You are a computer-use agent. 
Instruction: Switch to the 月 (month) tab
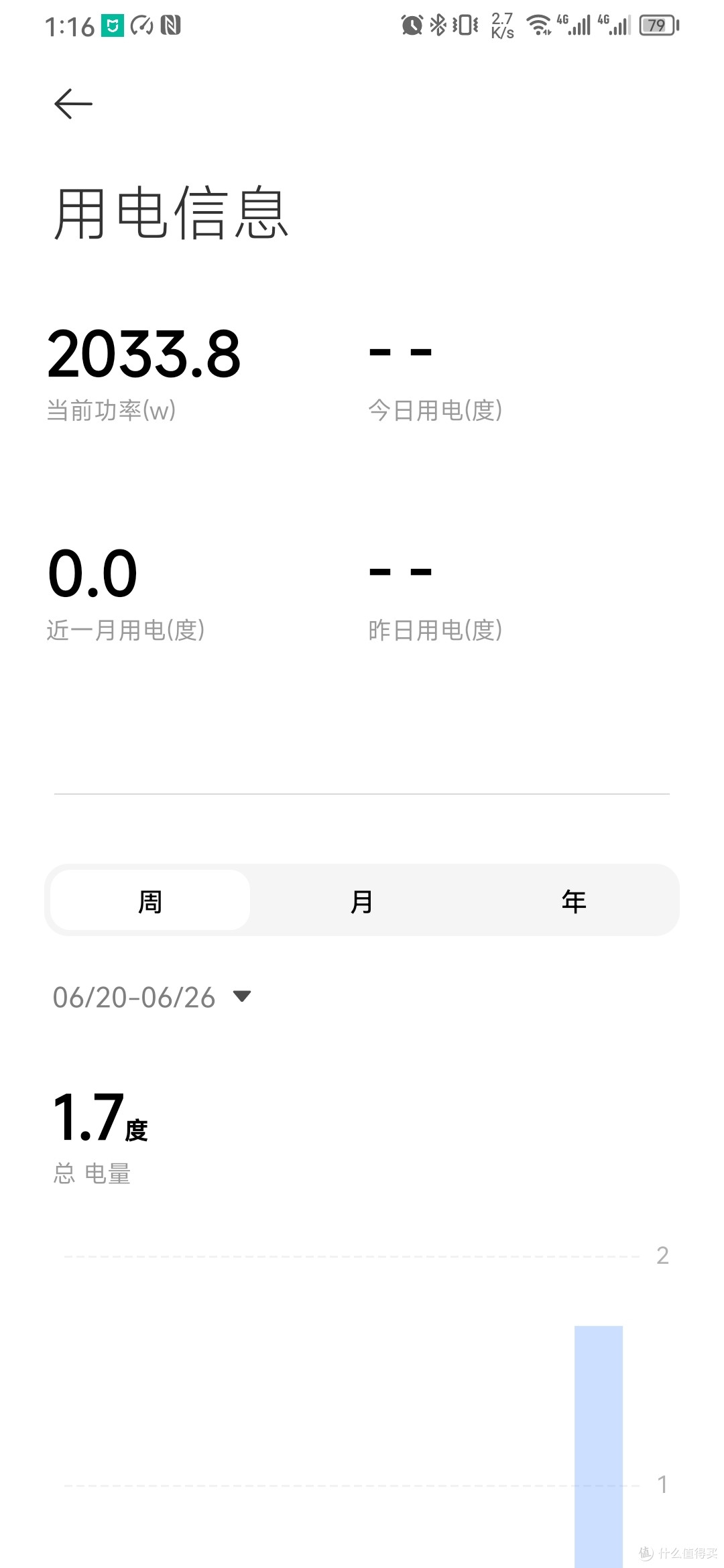tap(362, 901)
